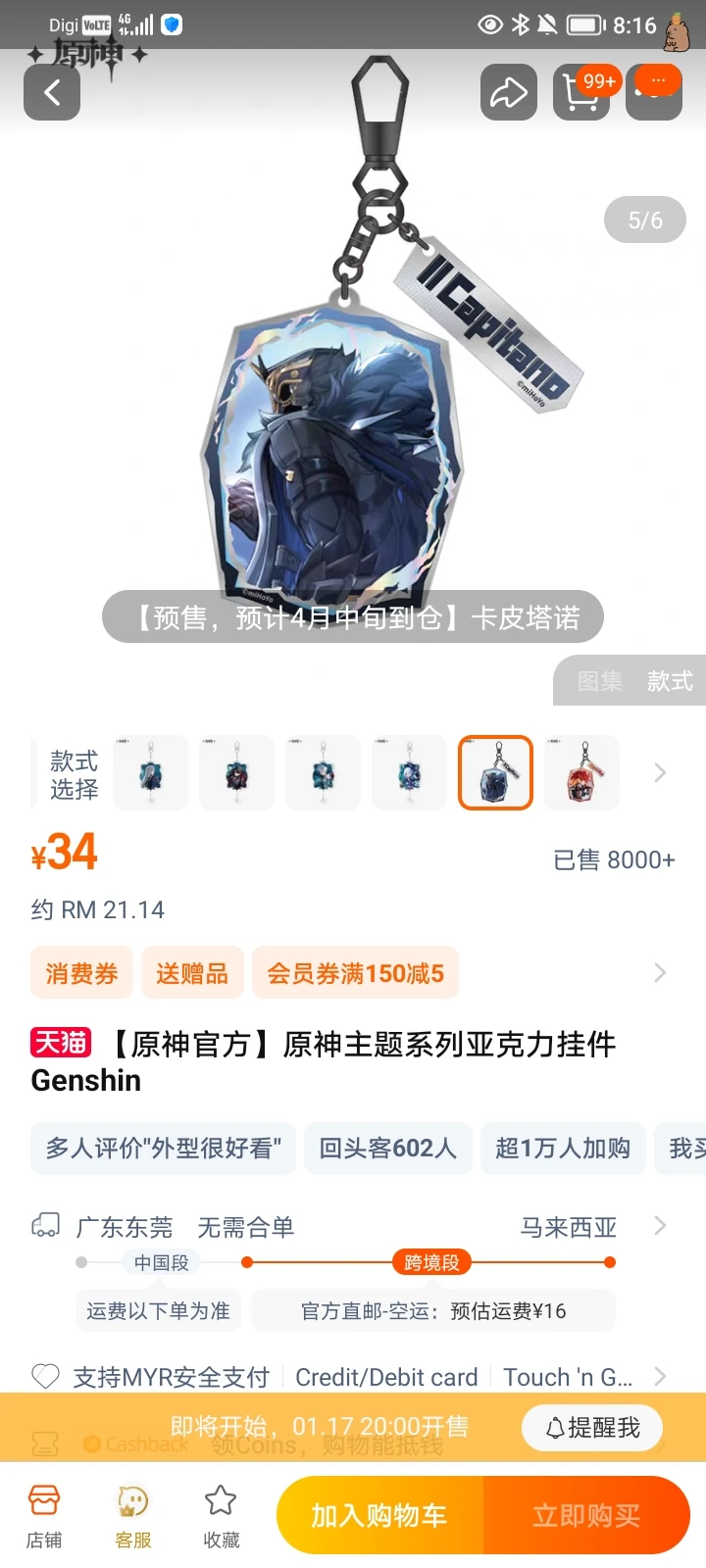View the 送赠品 free gift offer
The image size is (706, 1568).
coord(192,973)
